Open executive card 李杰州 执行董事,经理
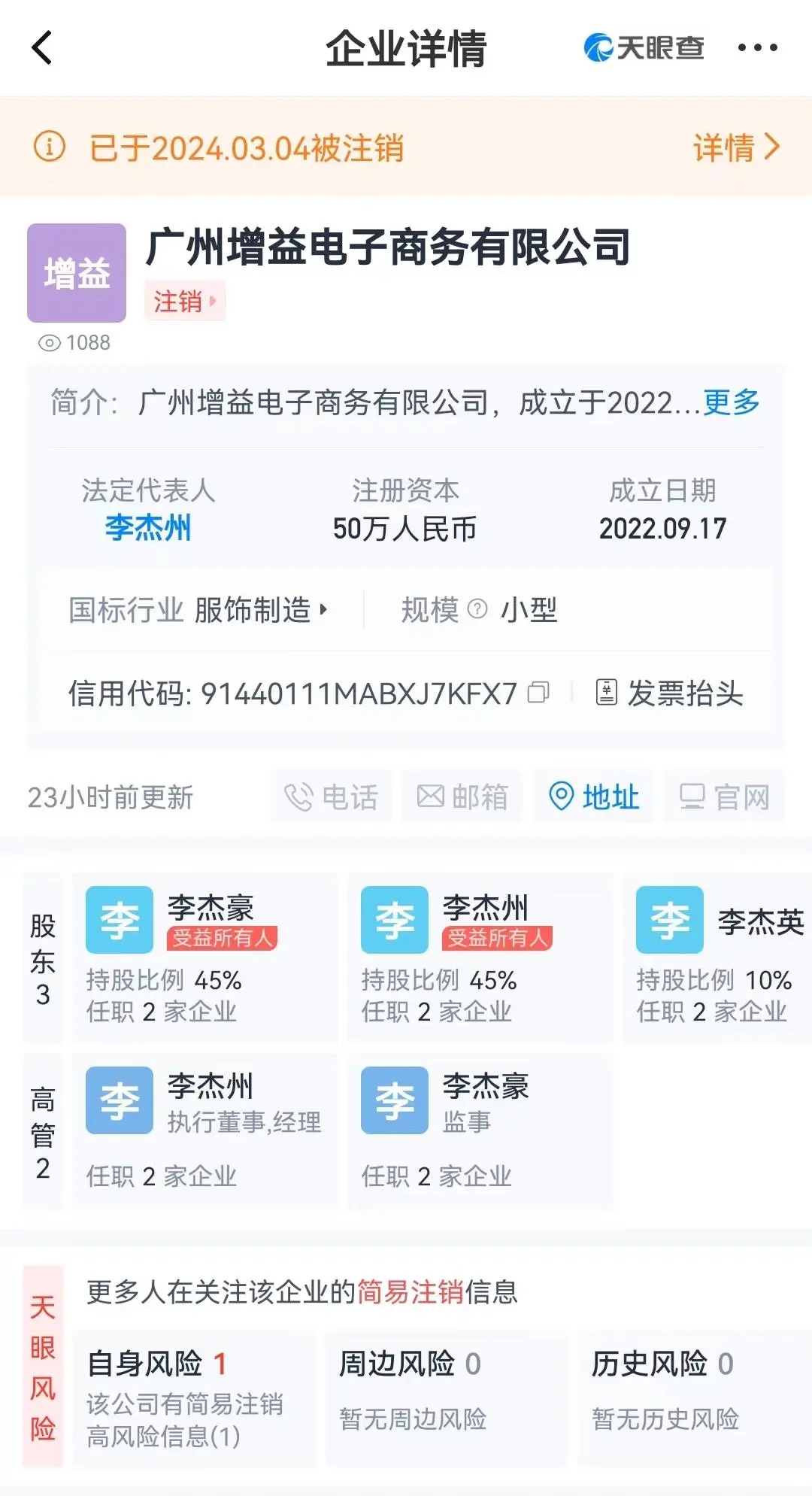The image size is (812, 1496). click(x=205, y=1130)
